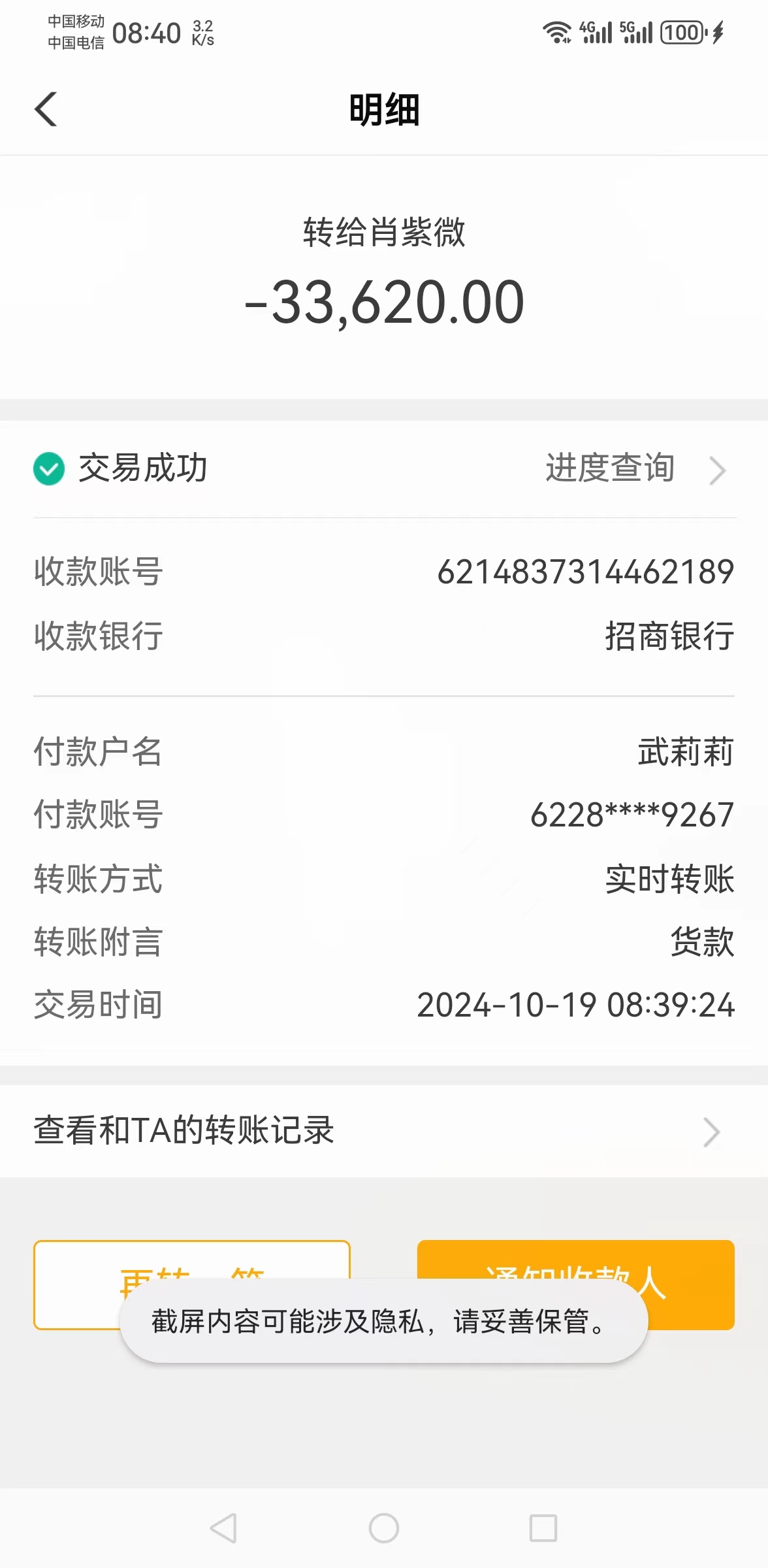Image resolution: width=768 pixels, height=1568 pixels.
Task: Tap the orange 通知收款人 button
Action: coord(576,1285)
